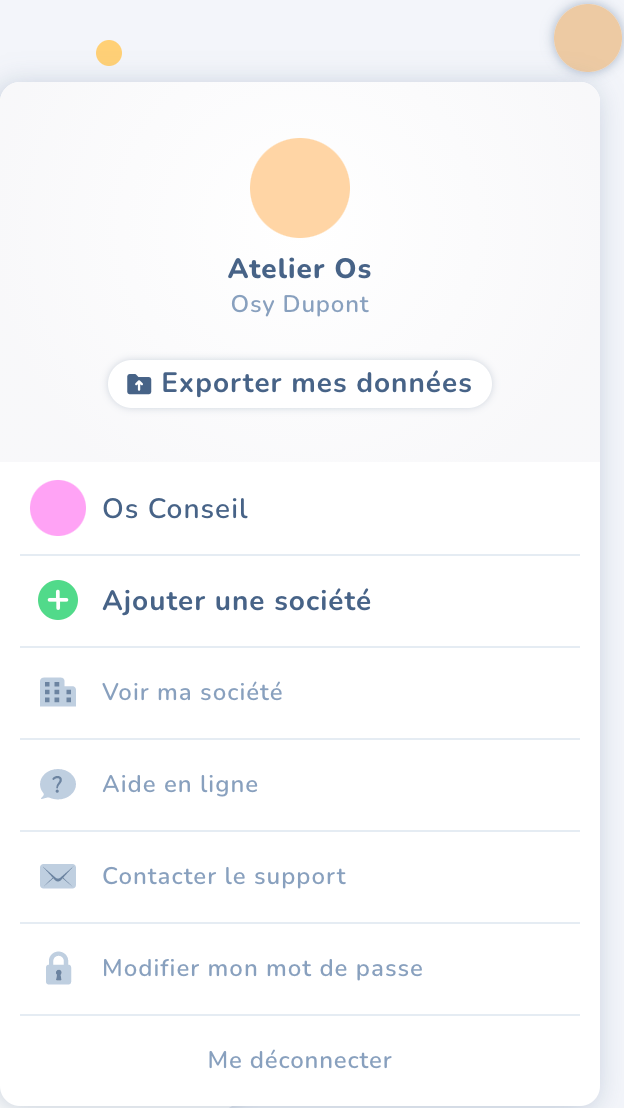Tap the profile avatar in the top corner
624x1108 pixels.
[x=588, y=38]
